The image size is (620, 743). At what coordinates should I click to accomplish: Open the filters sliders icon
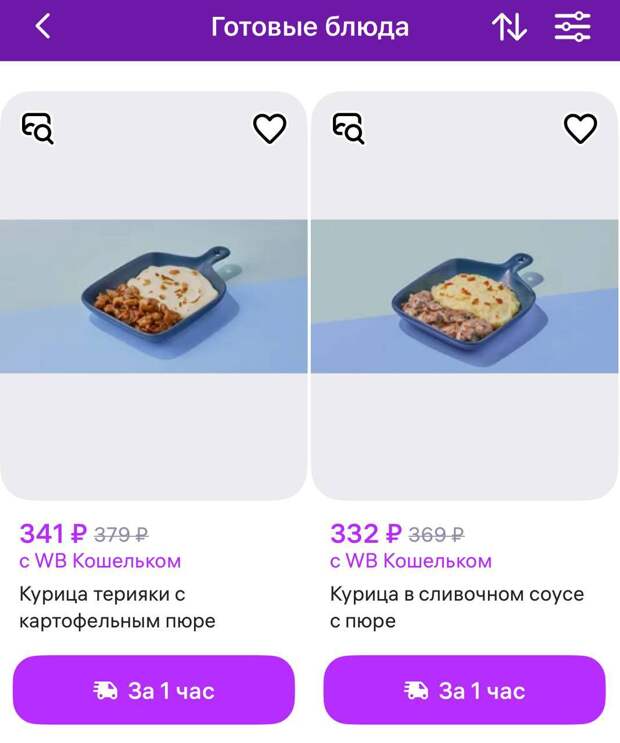[x=573, y=27]
